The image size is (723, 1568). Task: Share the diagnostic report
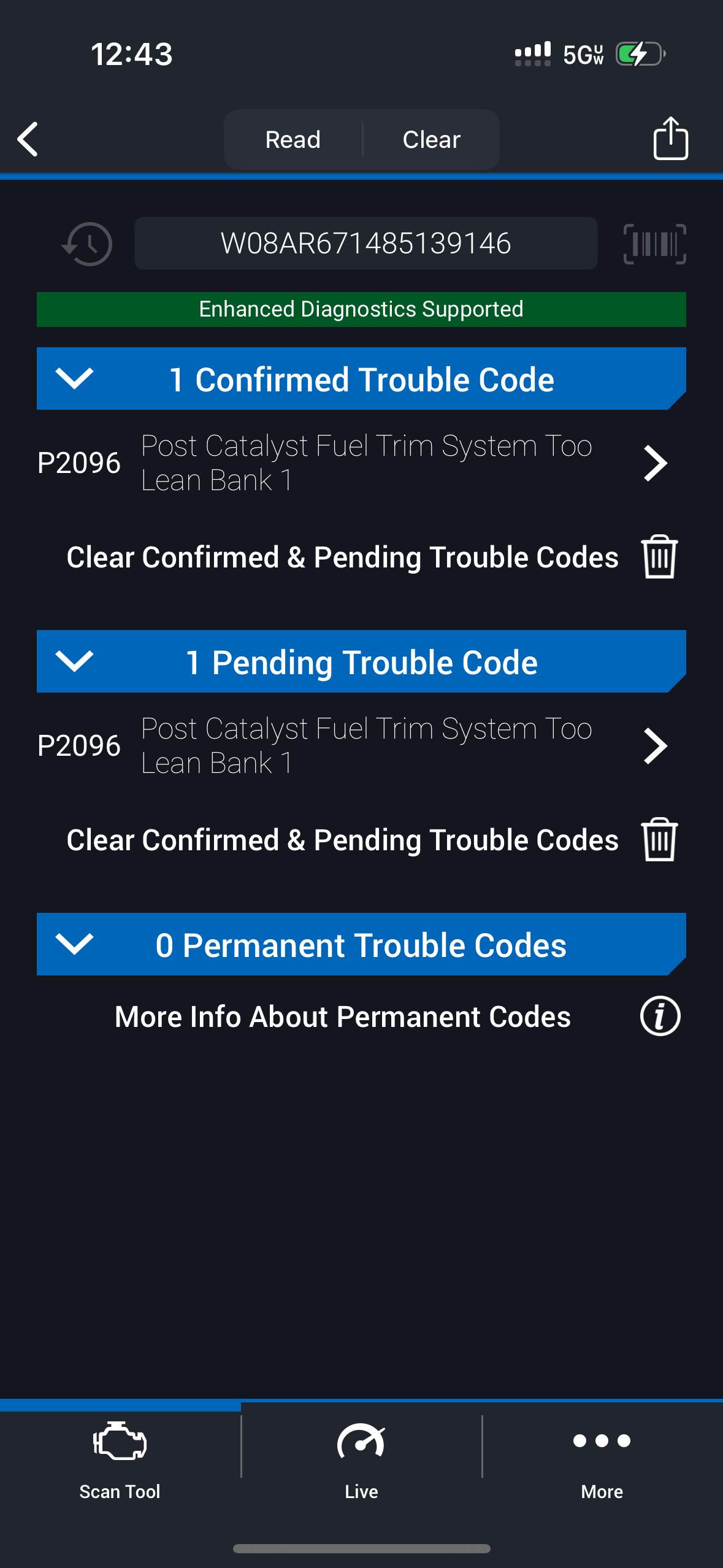[x=670, y=139]
